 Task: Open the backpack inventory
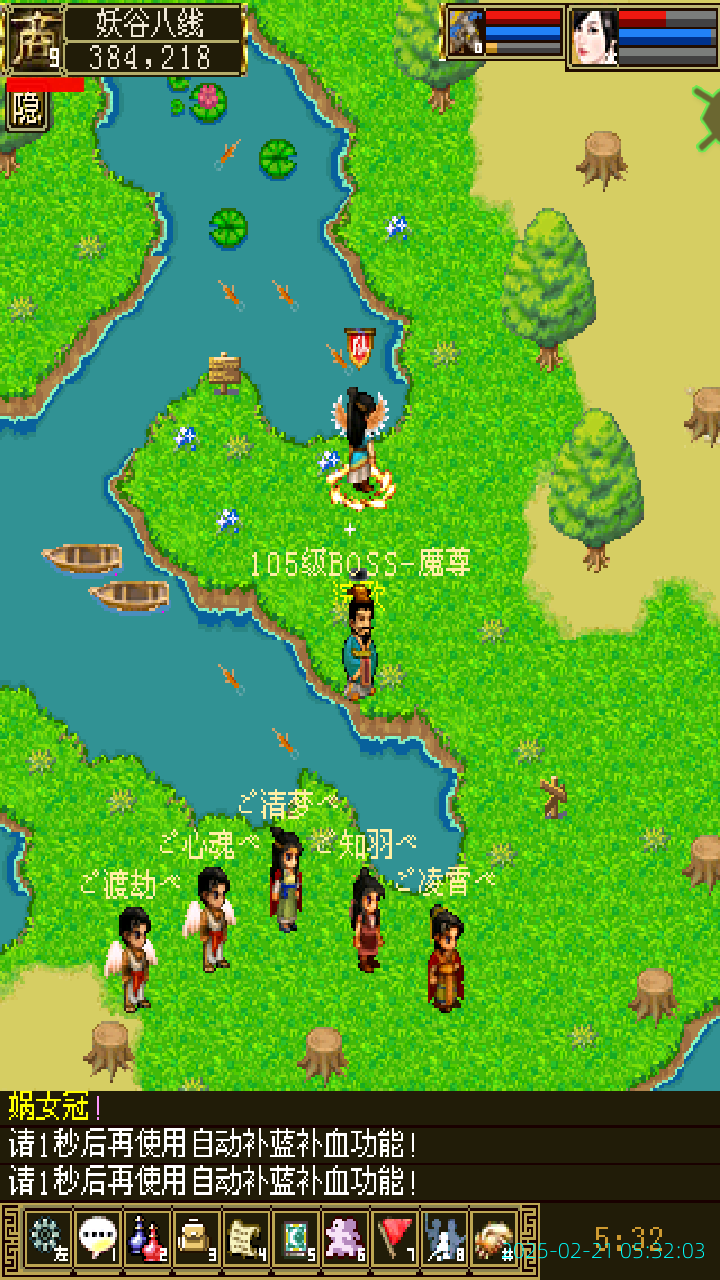point(196,1238)
